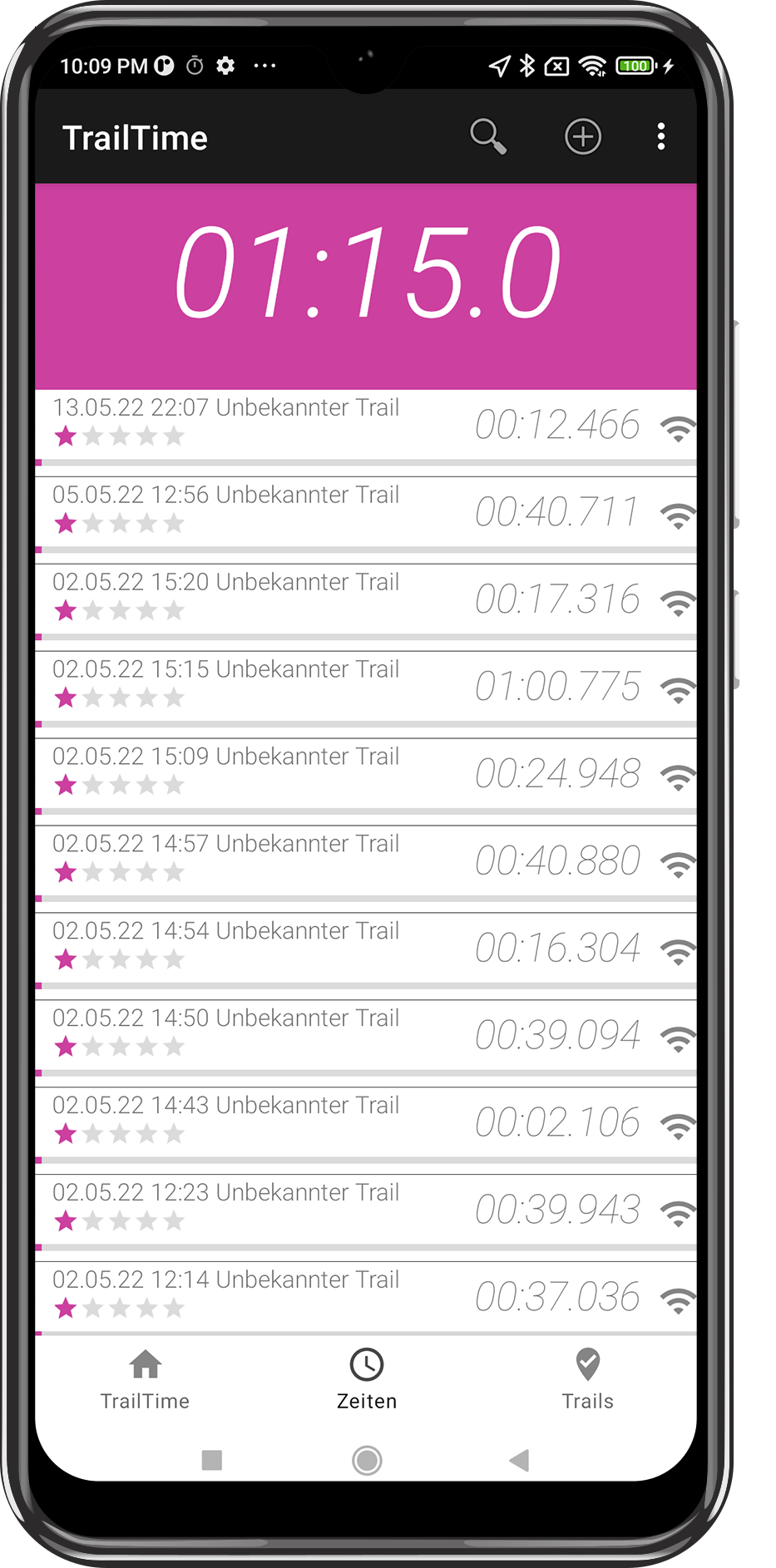The height and width of the screenshot is (1568, 776).
Task: Open the 05.05.22 12:56 time entry
Action: point(366,515)
